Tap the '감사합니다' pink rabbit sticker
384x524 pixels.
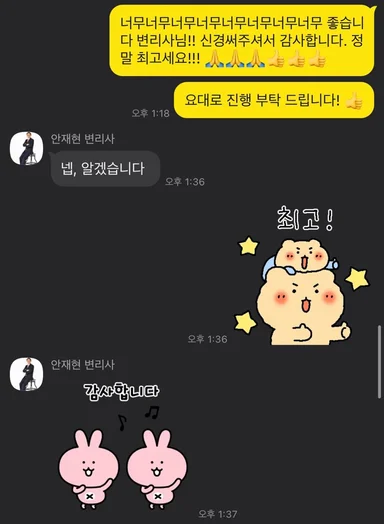point(123,445)
